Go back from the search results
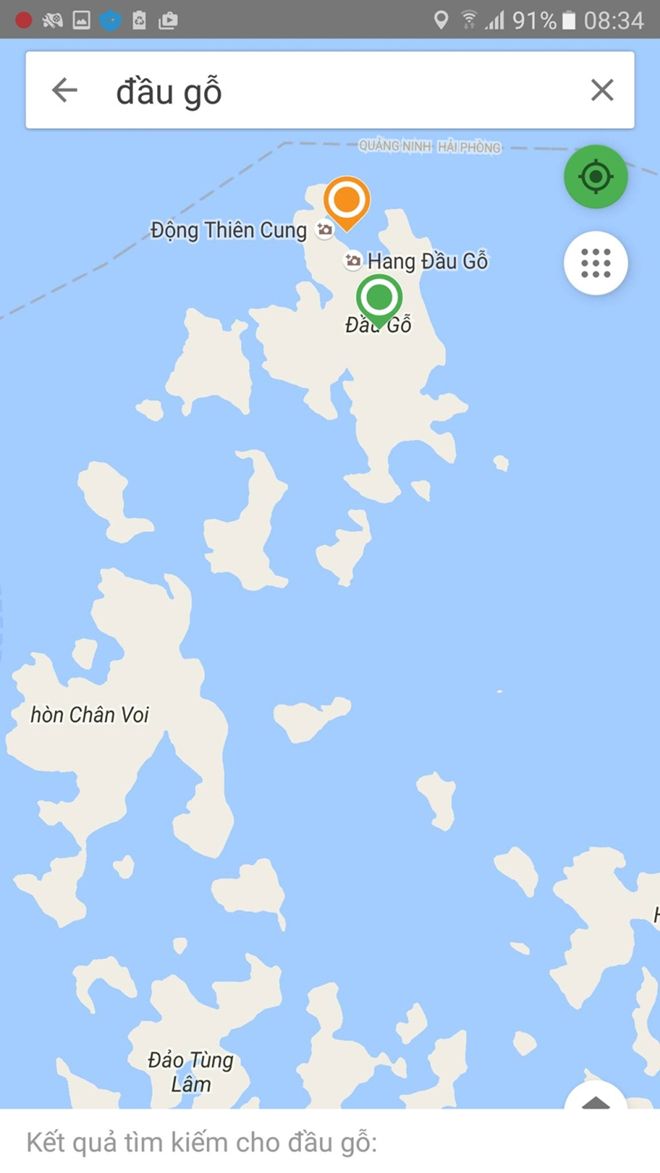 pyautogui.click(x=65, y=91)
